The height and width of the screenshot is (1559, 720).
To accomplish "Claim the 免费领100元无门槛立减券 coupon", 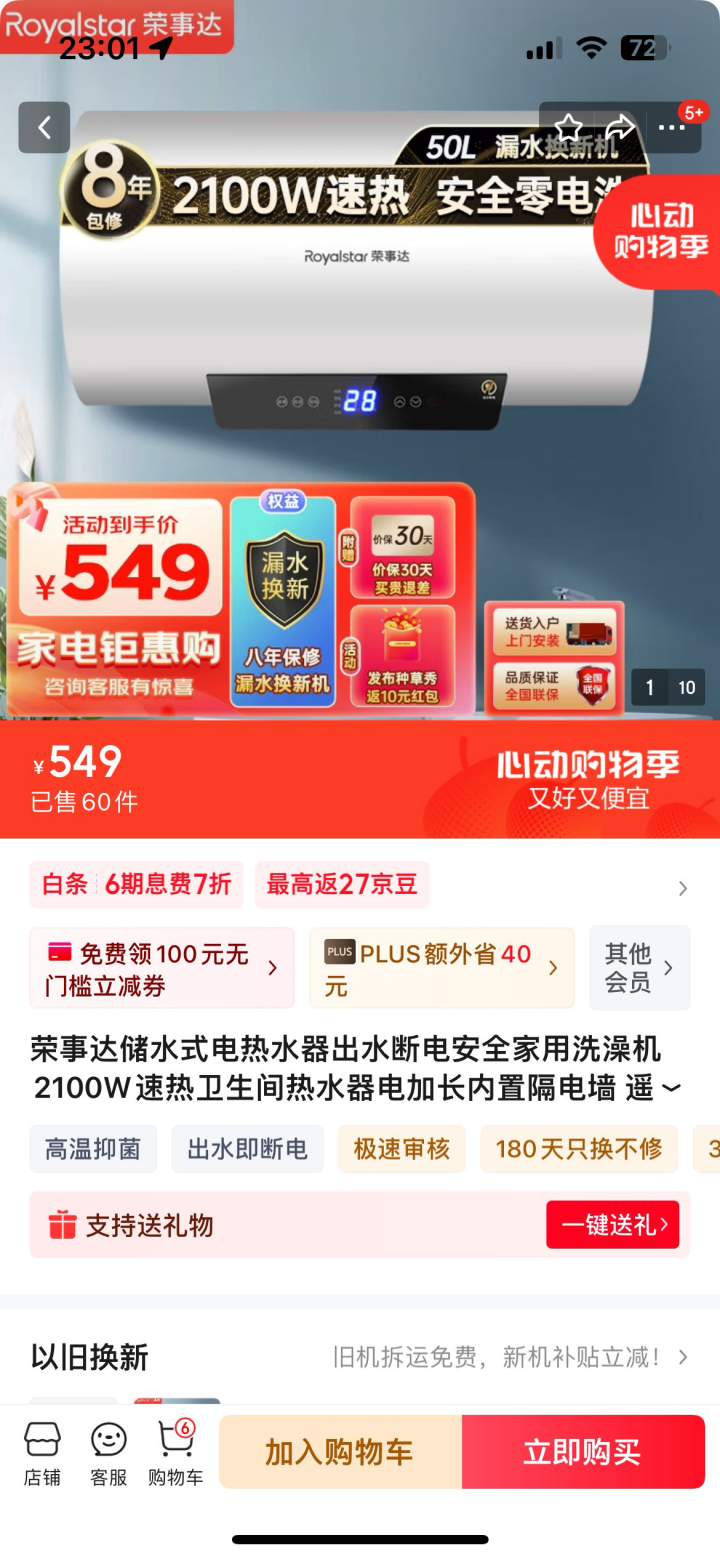I will pos(162,968).
